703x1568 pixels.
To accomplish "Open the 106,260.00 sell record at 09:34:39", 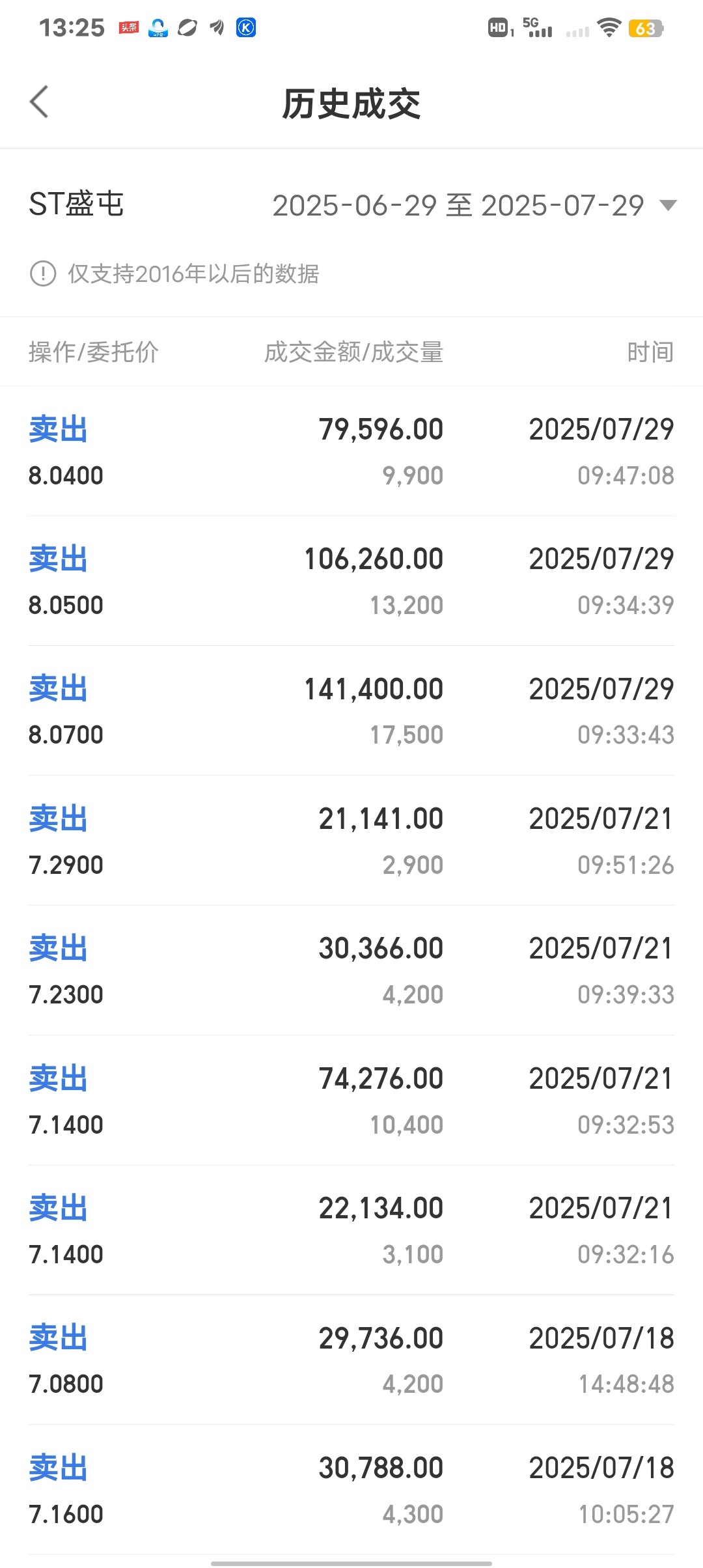I will coord(351,581).
